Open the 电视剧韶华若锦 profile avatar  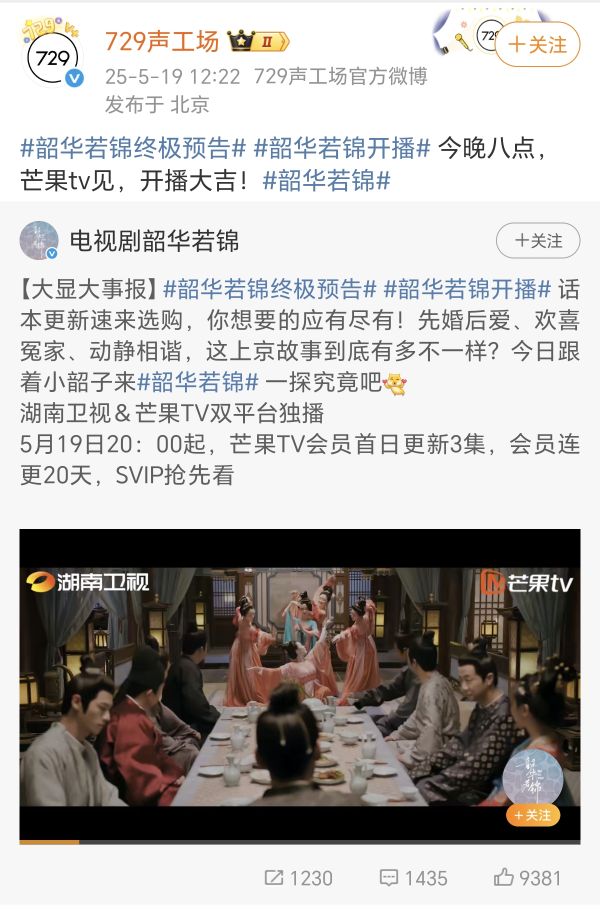39,241
